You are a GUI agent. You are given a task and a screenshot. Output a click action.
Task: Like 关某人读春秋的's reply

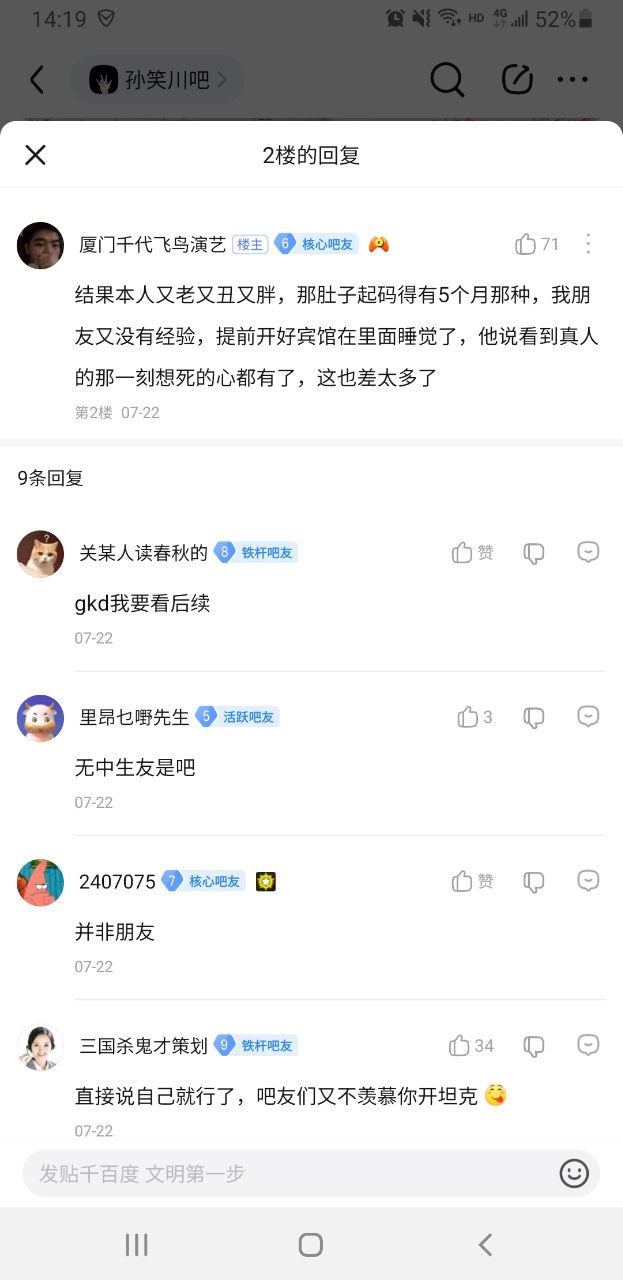click(x=462, y=552)
